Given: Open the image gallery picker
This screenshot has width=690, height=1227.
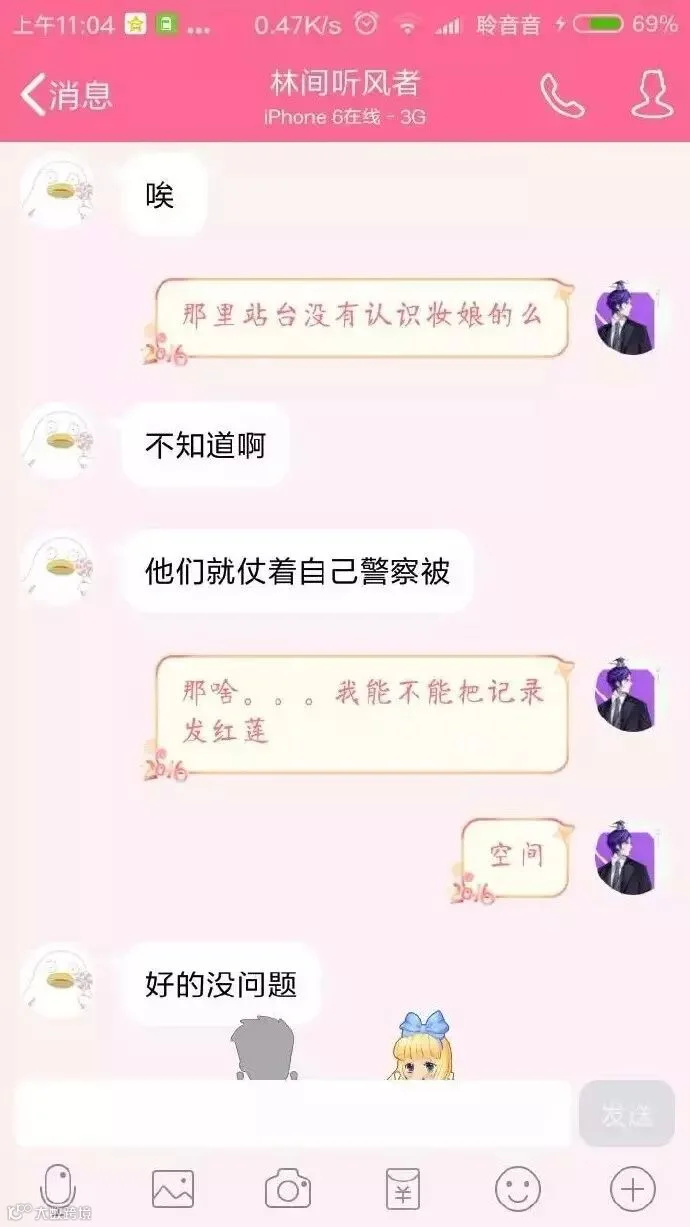Looking at the screenshot, I should point(173,1189).
